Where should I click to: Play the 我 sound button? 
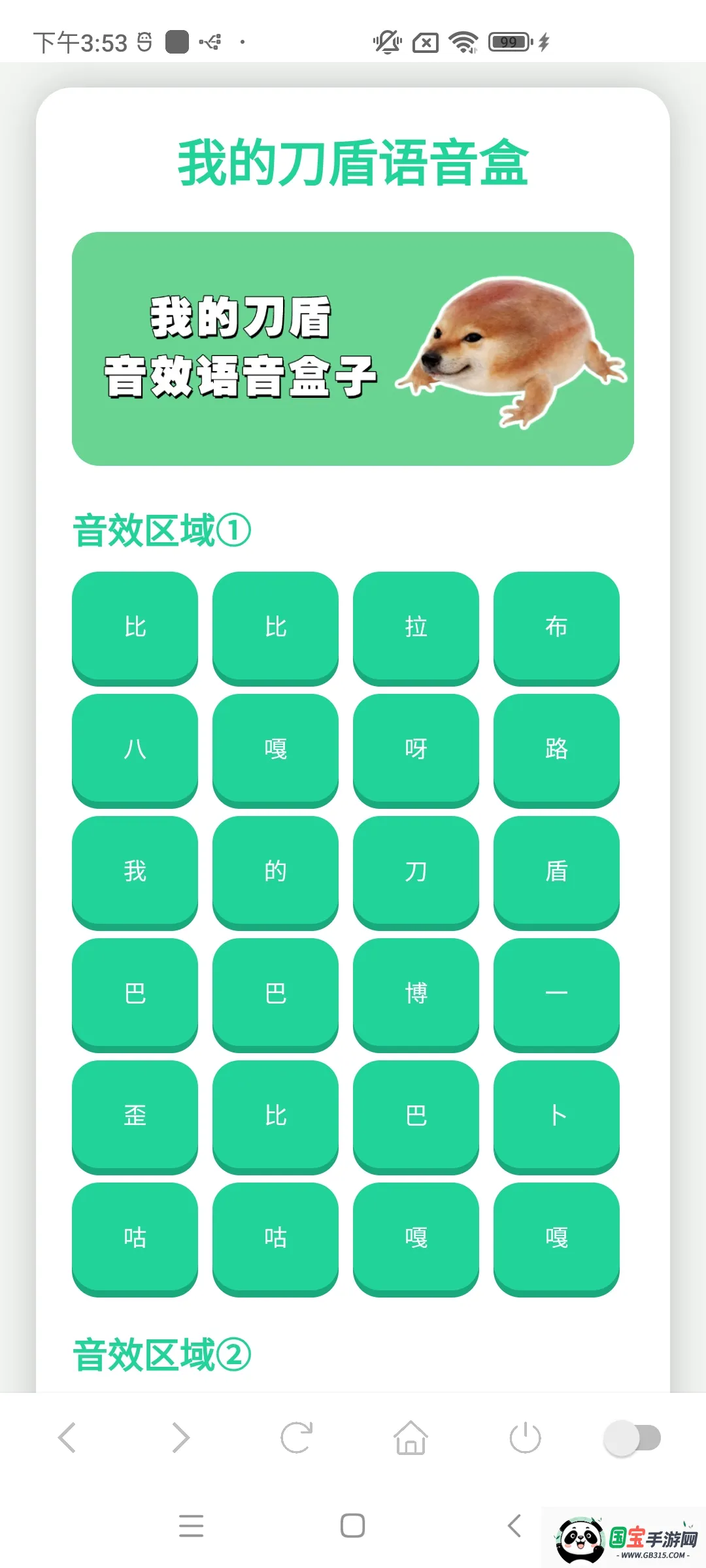(x=135, y=870)
